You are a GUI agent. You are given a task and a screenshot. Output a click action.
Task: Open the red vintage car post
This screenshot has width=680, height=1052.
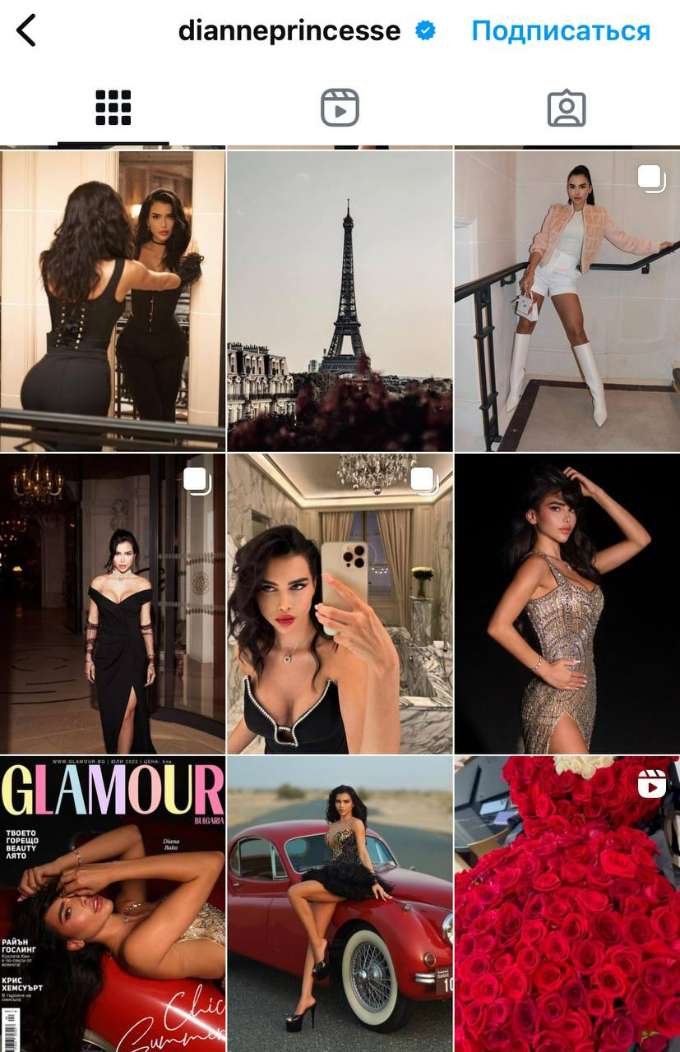(340, 904)
